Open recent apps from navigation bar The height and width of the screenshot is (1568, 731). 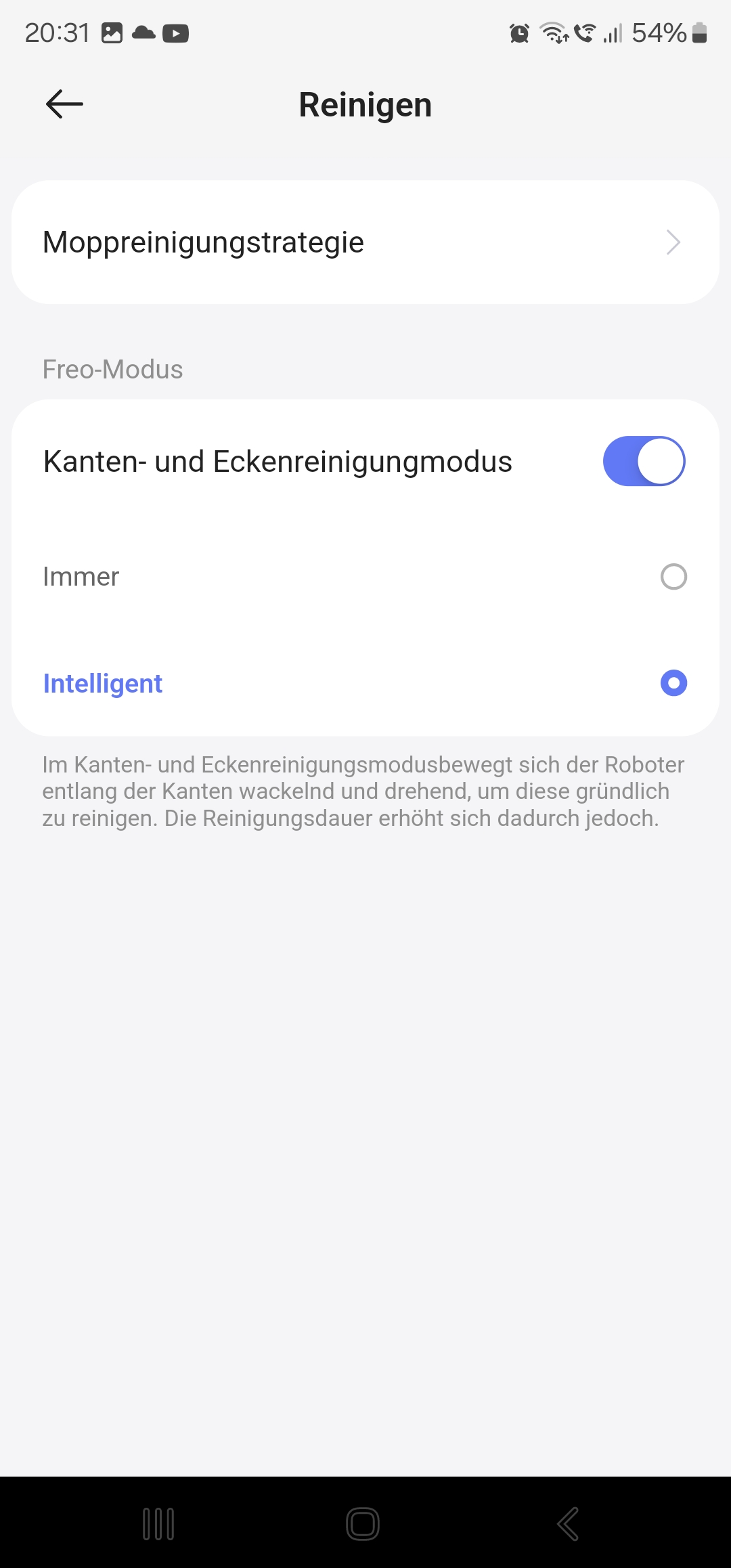(x=158, y=1523)
